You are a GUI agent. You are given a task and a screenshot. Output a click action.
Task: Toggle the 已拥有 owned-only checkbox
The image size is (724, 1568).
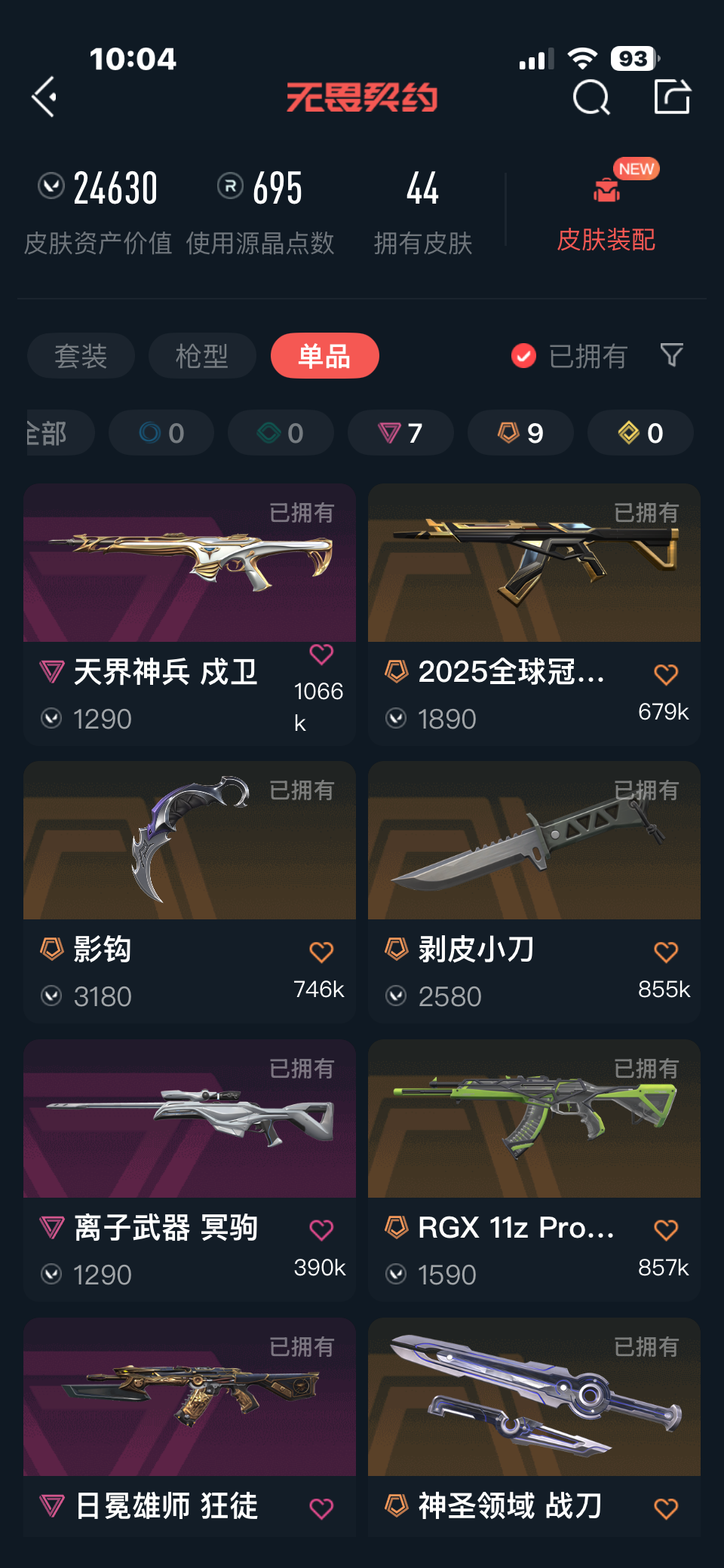(x=523, y=356)
